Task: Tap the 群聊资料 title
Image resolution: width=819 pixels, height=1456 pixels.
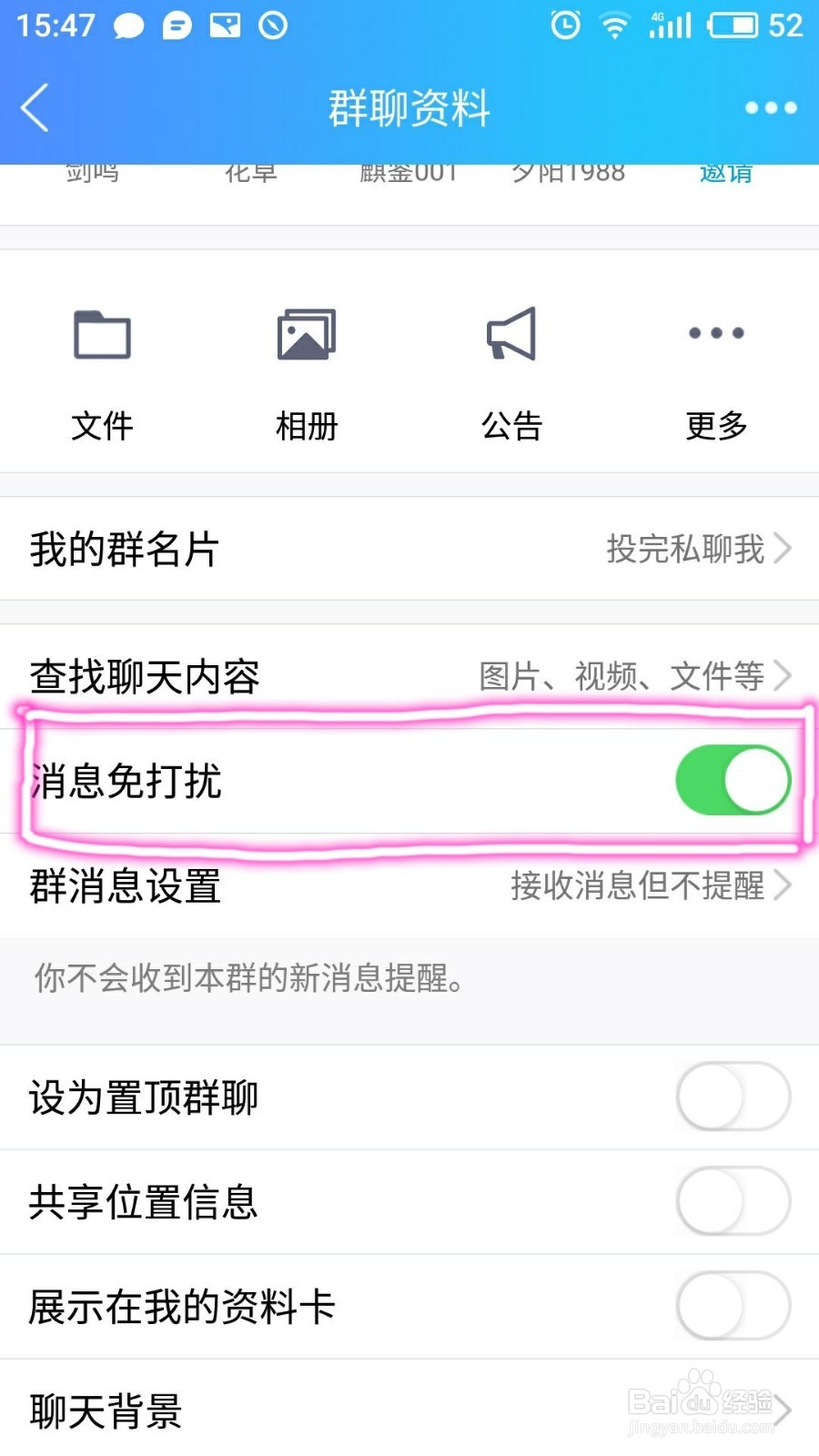Action: [x=409, y=107]
